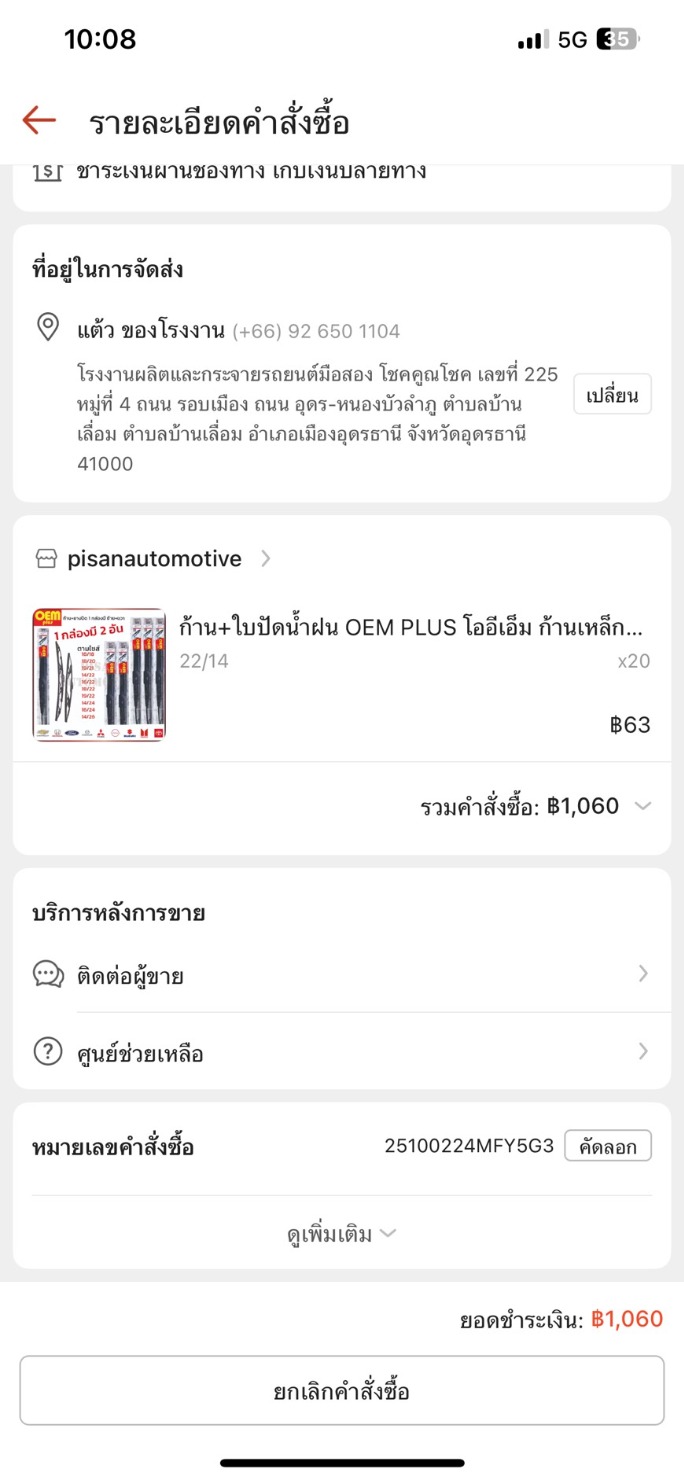Open the OEM PLUS wiper product

pyautogui.click(x=410, y=629)
